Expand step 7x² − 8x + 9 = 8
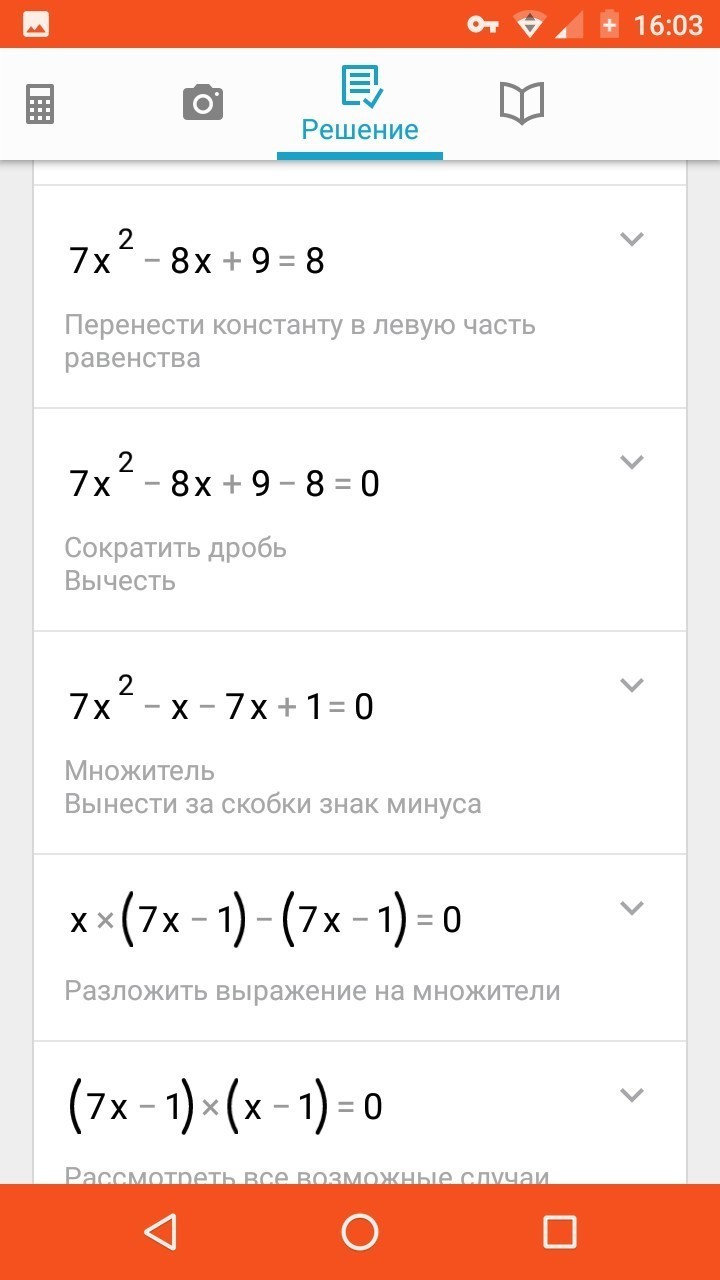Screen dimensions: 720x1280 coord(631,239)
